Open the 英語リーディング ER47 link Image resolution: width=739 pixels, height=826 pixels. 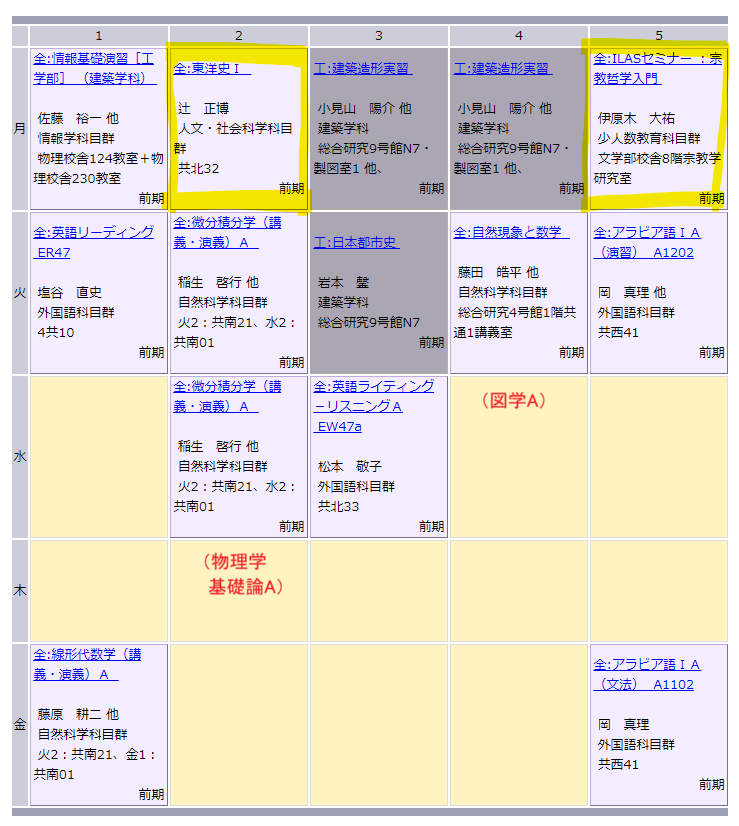click(95, 232)
